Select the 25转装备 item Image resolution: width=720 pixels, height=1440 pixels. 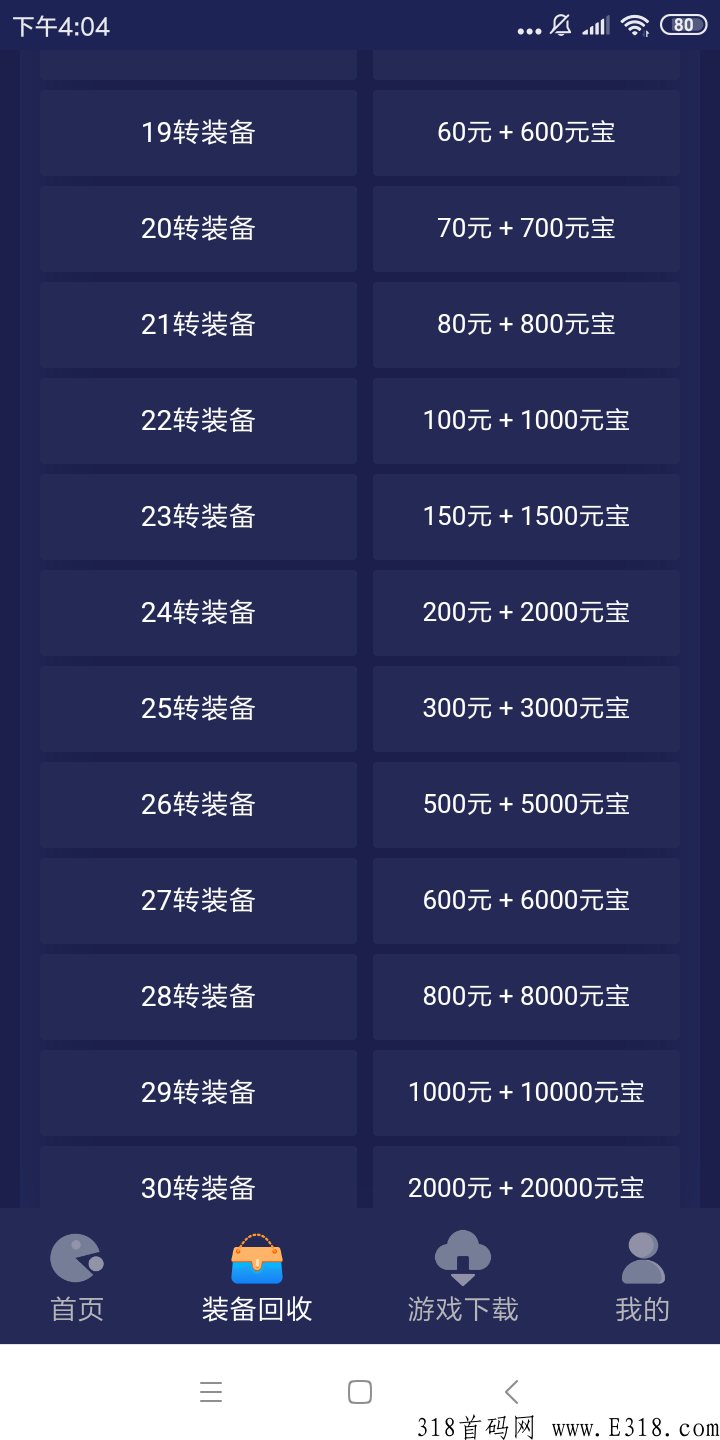(197, 708)
